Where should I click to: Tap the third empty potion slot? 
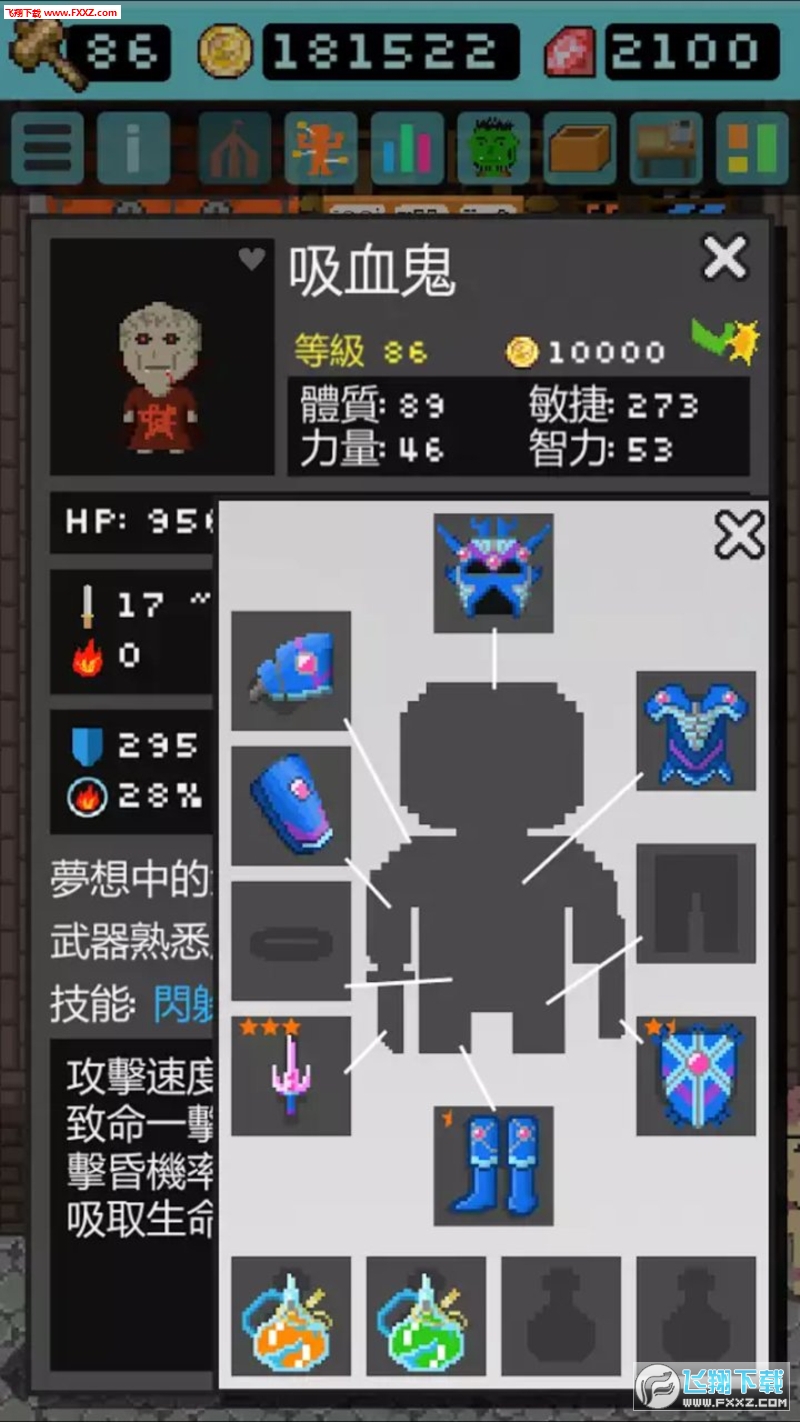tap(561, 1316)
